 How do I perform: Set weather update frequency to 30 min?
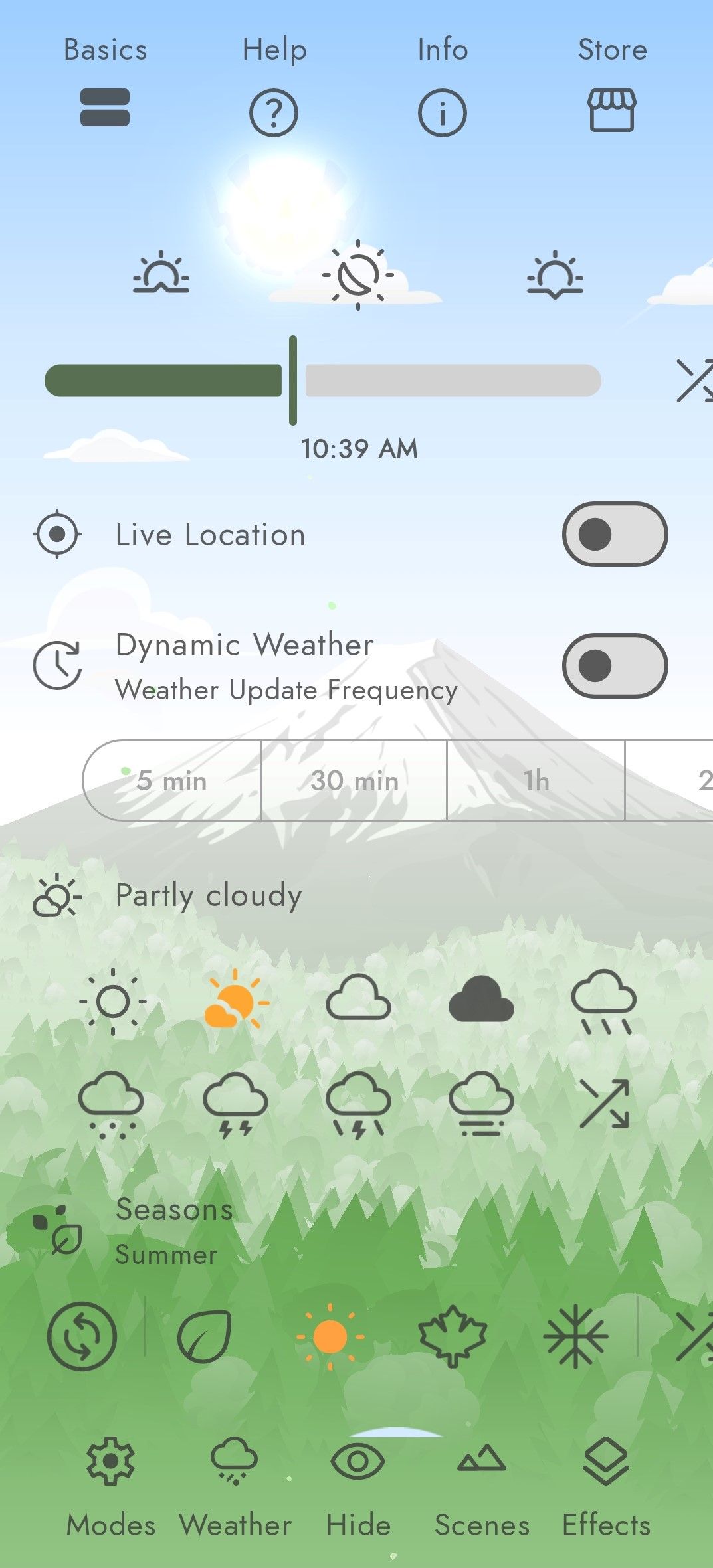tap(354, 781)
